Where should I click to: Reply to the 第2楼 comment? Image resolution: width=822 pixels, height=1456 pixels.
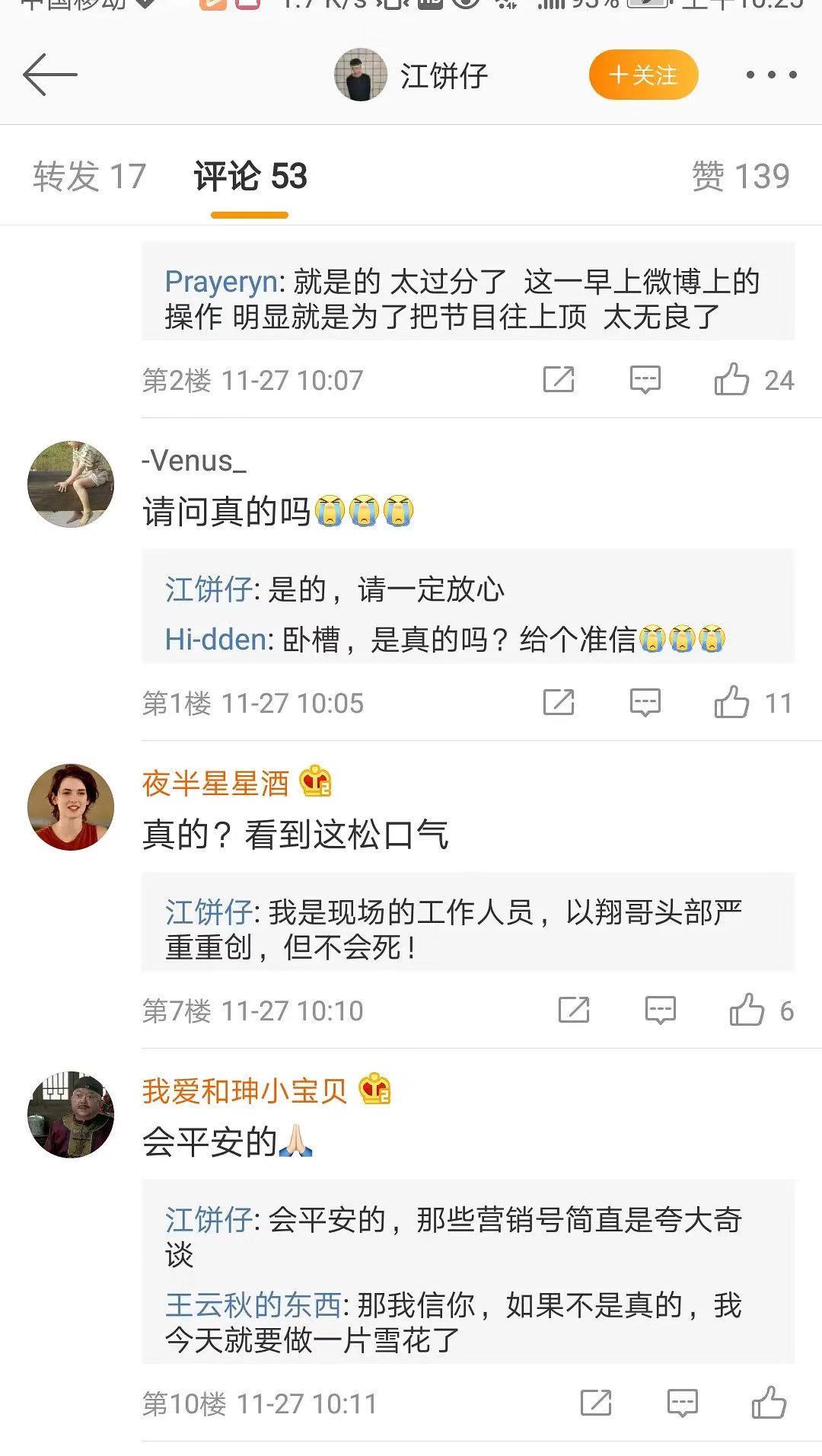645,379
